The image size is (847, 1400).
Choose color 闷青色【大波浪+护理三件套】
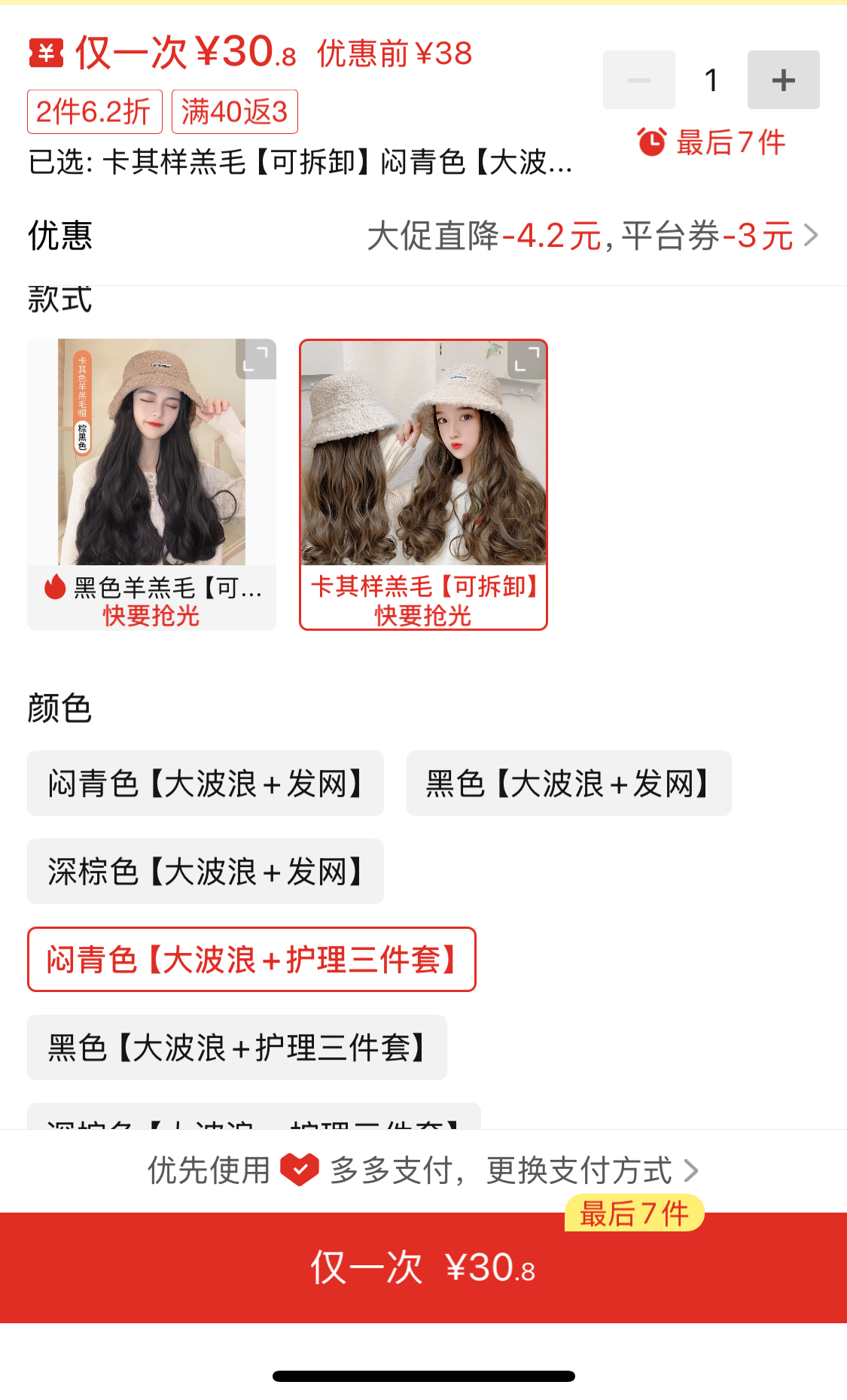tap(251, 960)
